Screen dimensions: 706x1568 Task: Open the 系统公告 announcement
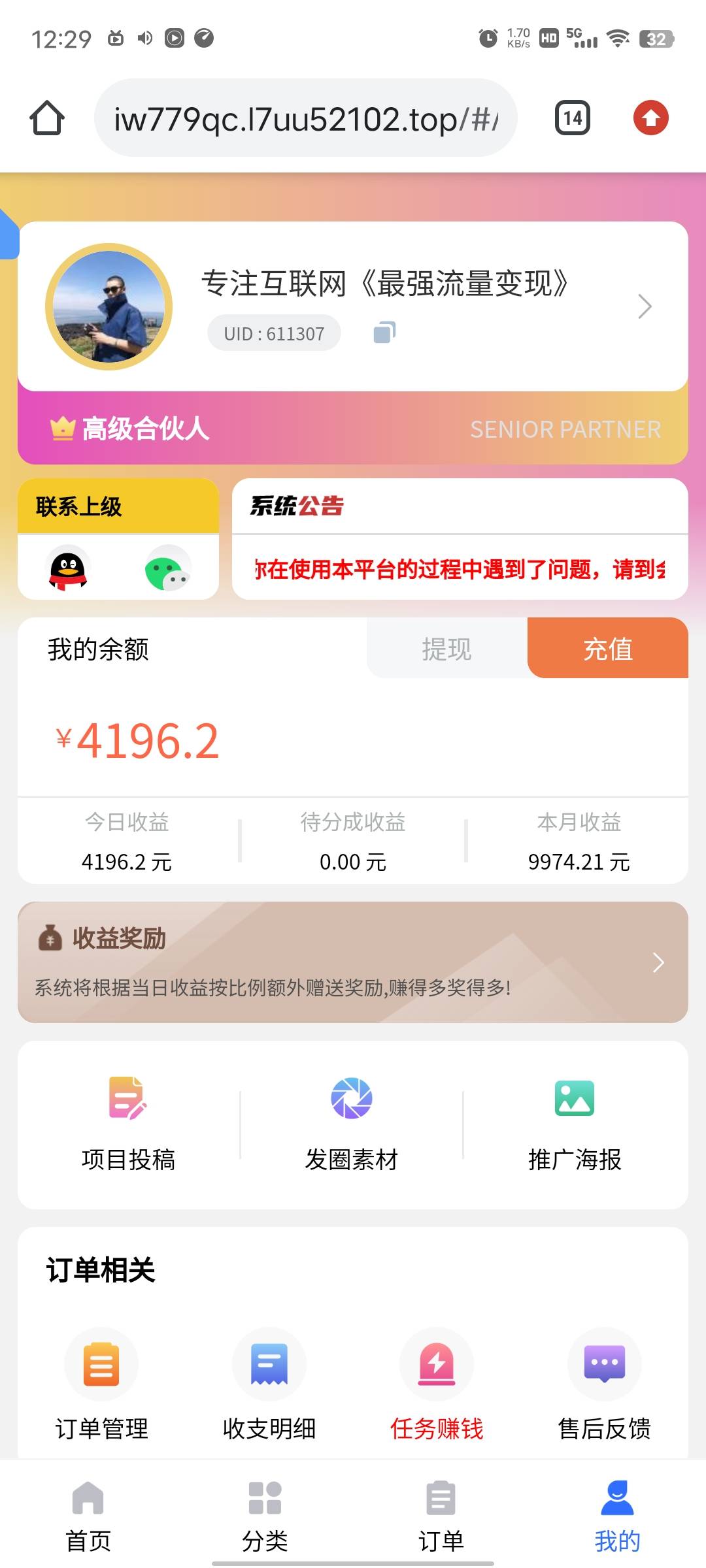(460, 568)
